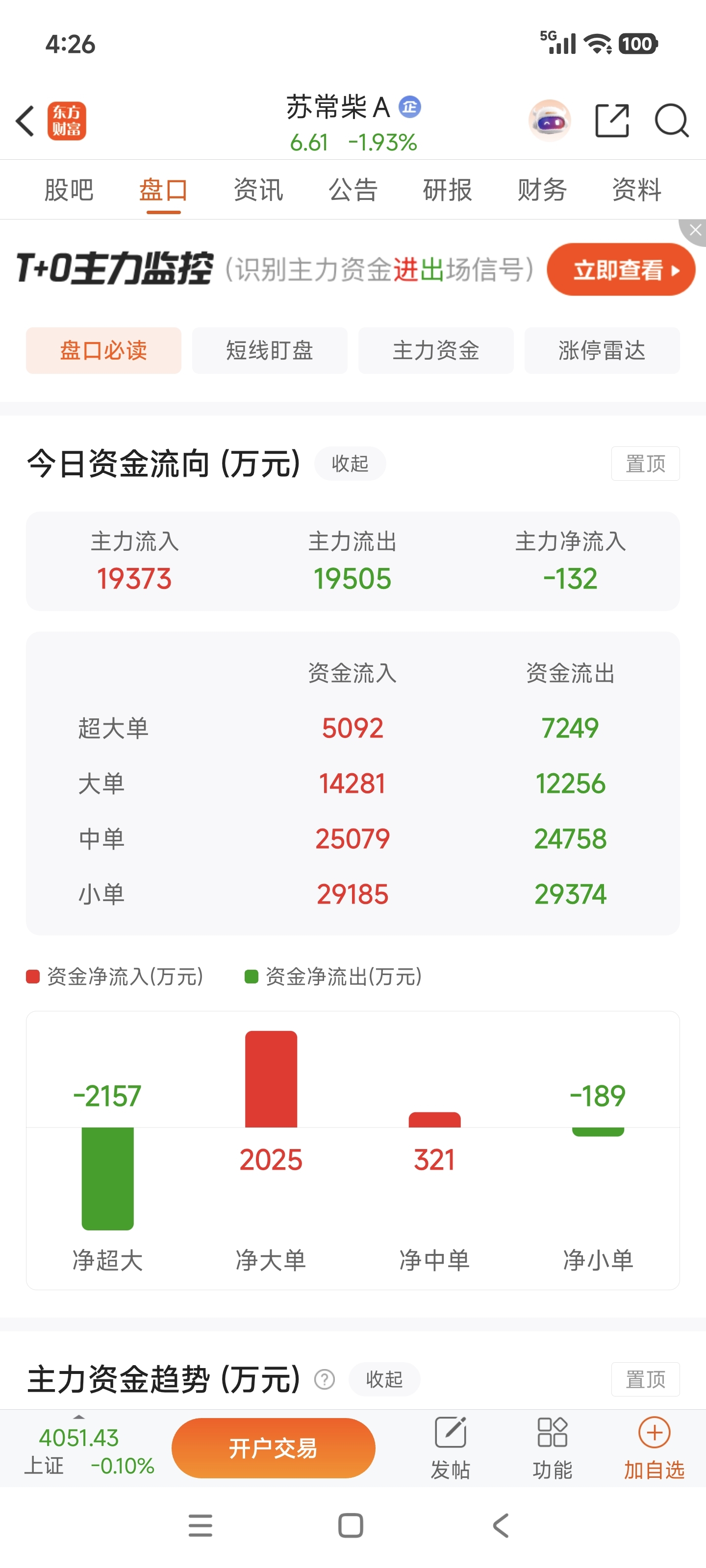The width and height of the screenshot is (706, 1568).
Task: Dismiss the T+0主力监控 banner
Action: tap(695, 231)
